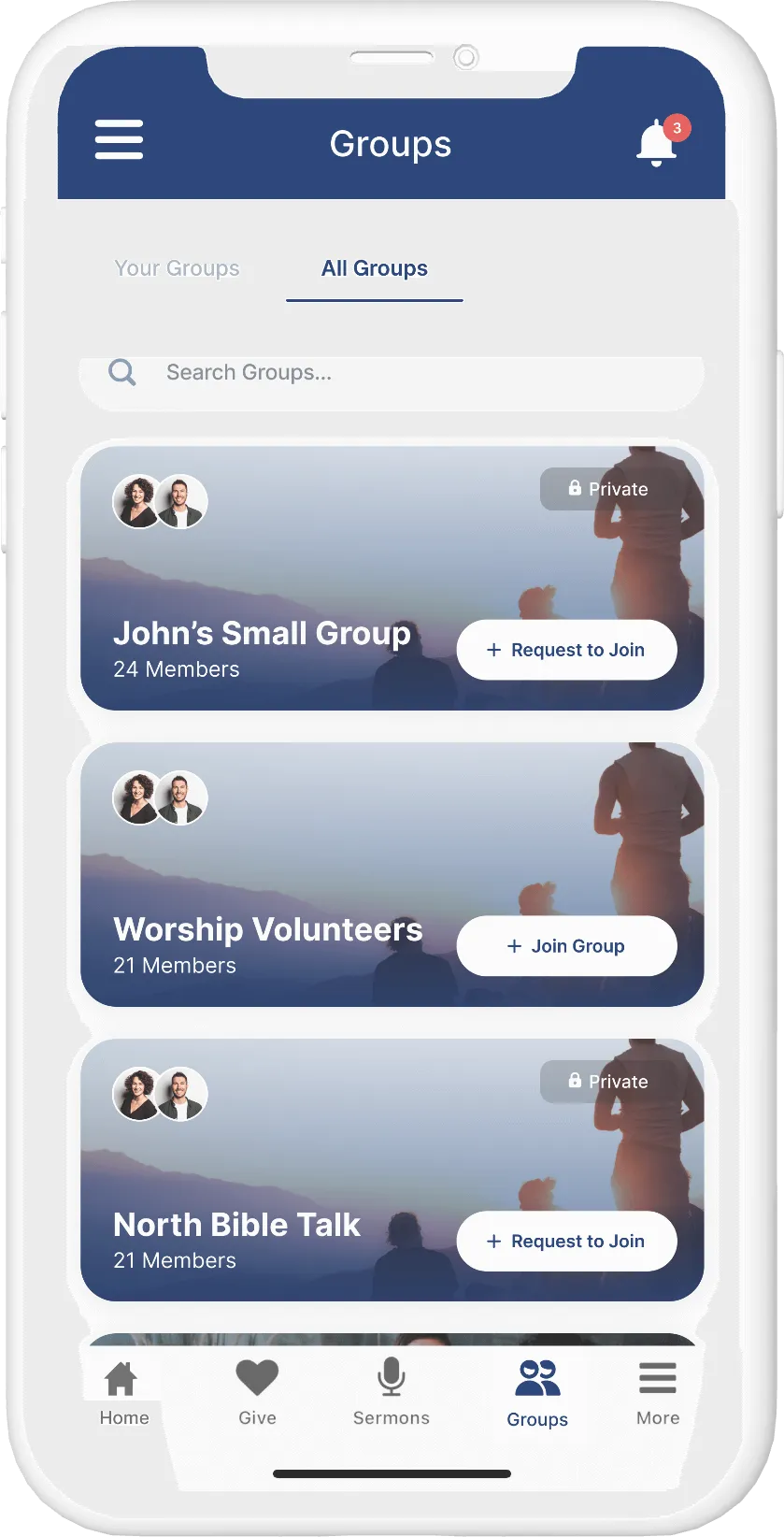Tap the search magnifier icon
The image size is (784, 1537).
pyautogui.click(x=122, y=372)
